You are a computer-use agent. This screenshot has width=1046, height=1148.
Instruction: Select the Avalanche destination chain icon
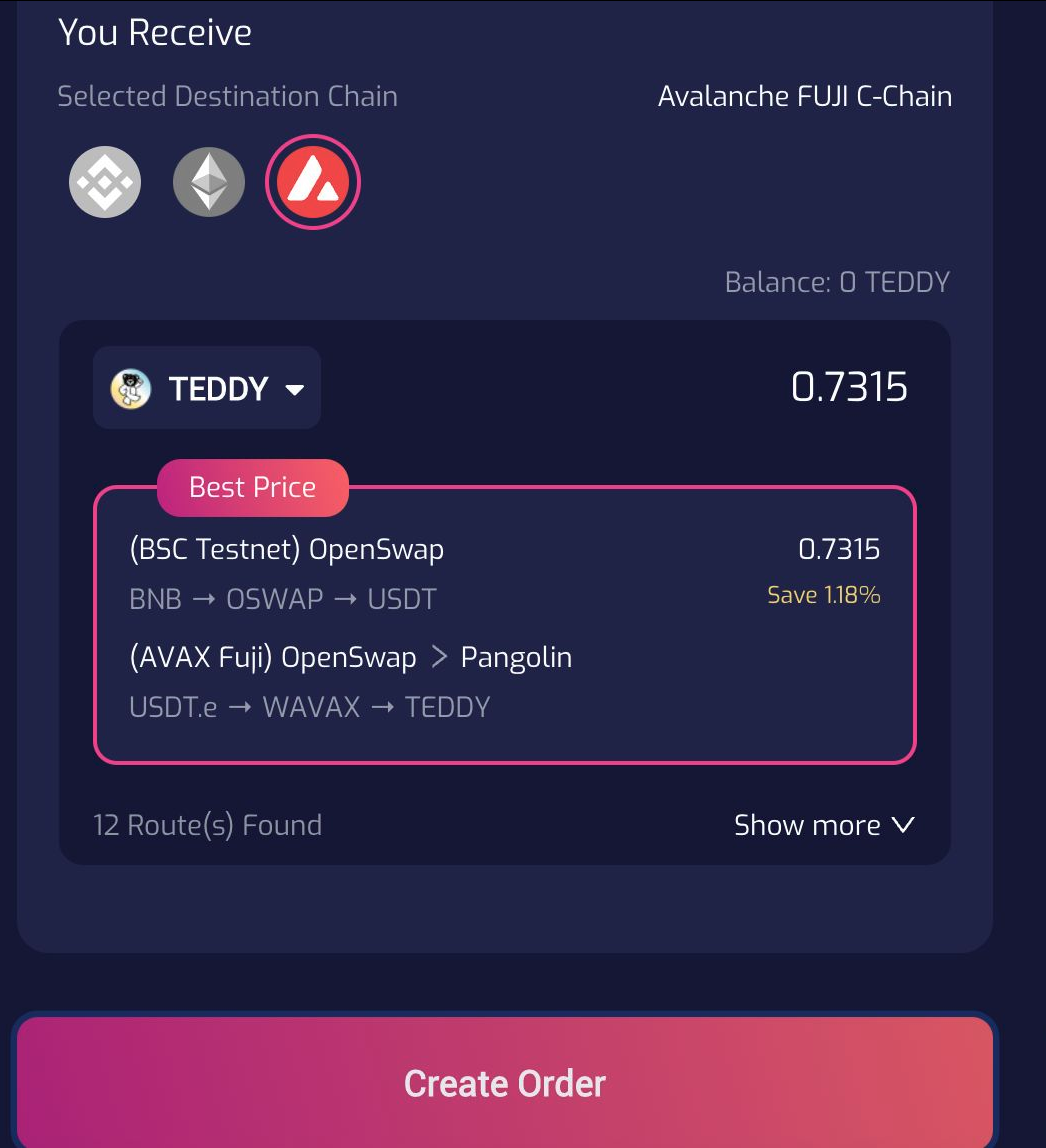click(313, 182)
